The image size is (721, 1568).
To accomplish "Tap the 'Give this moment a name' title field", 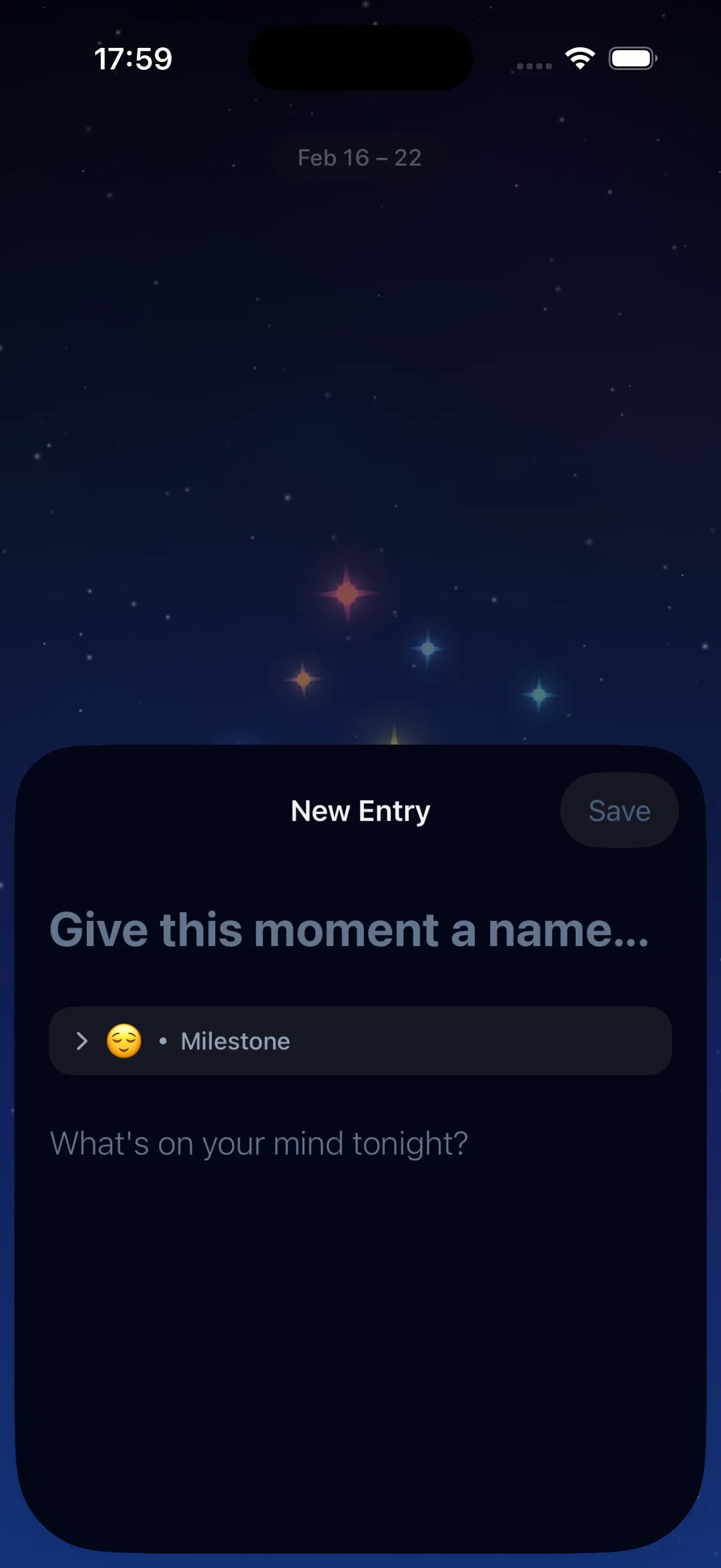I will click(349, 930).
